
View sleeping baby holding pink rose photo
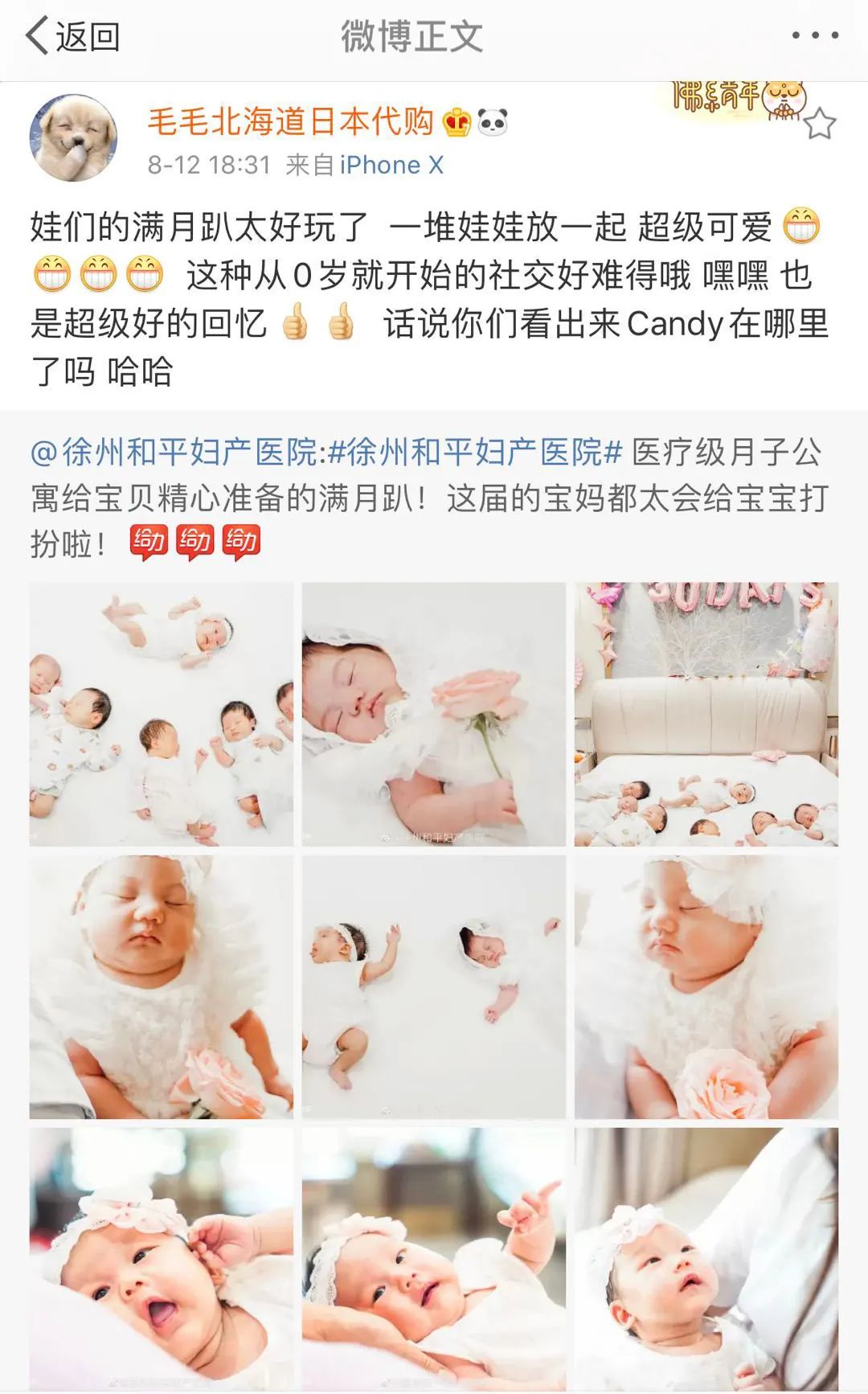point(434,714)
